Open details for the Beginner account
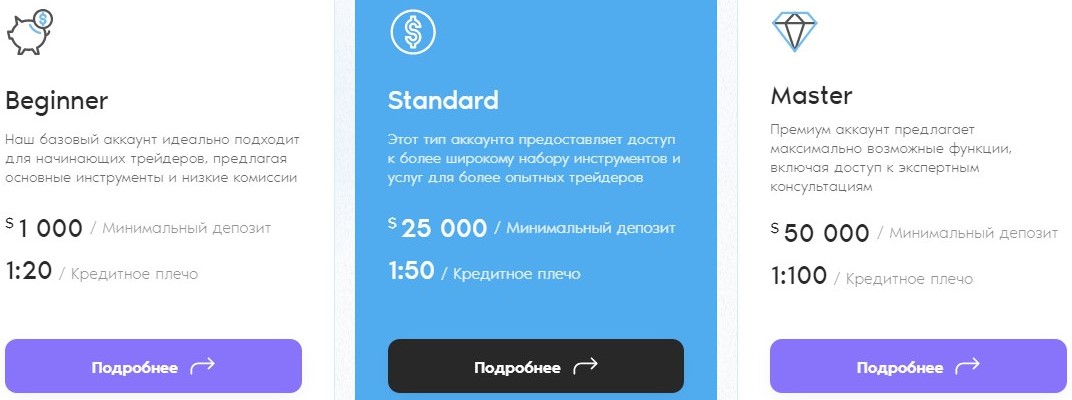1072x400 pixels. (153, 366)
